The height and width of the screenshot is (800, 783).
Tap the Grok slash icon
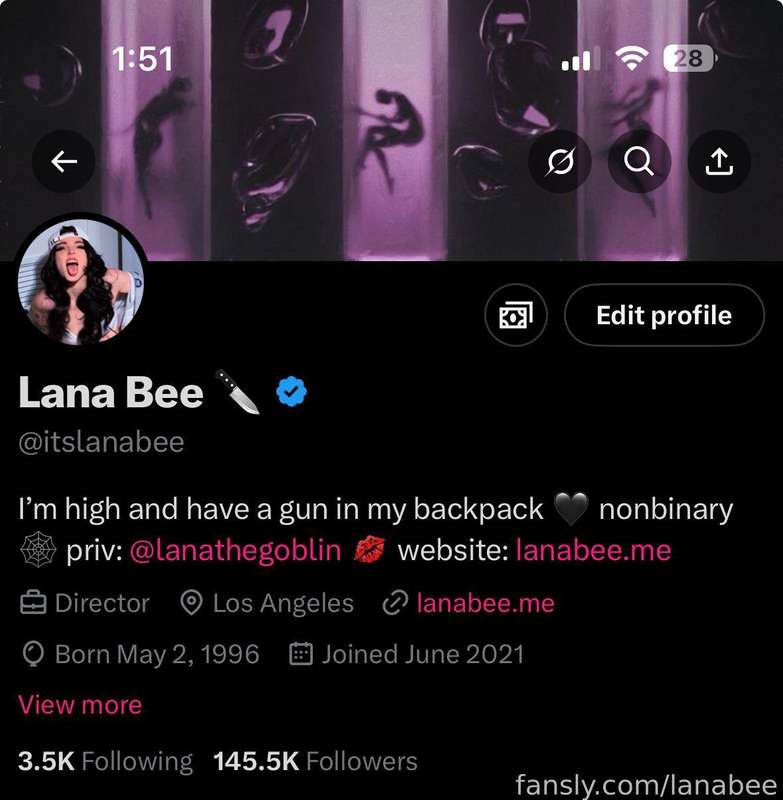pos(561,161)
